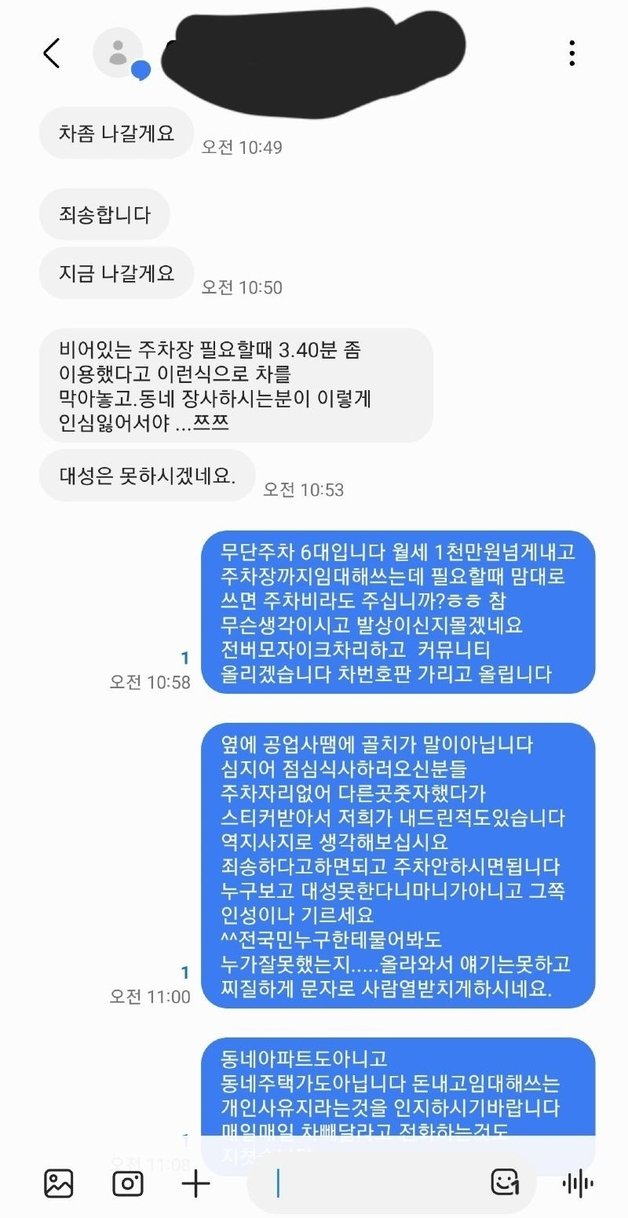Attach a photo from the gallery
Image resolution: width=628 pixels, height=1218 pixels.
[x=59, y=1184]
